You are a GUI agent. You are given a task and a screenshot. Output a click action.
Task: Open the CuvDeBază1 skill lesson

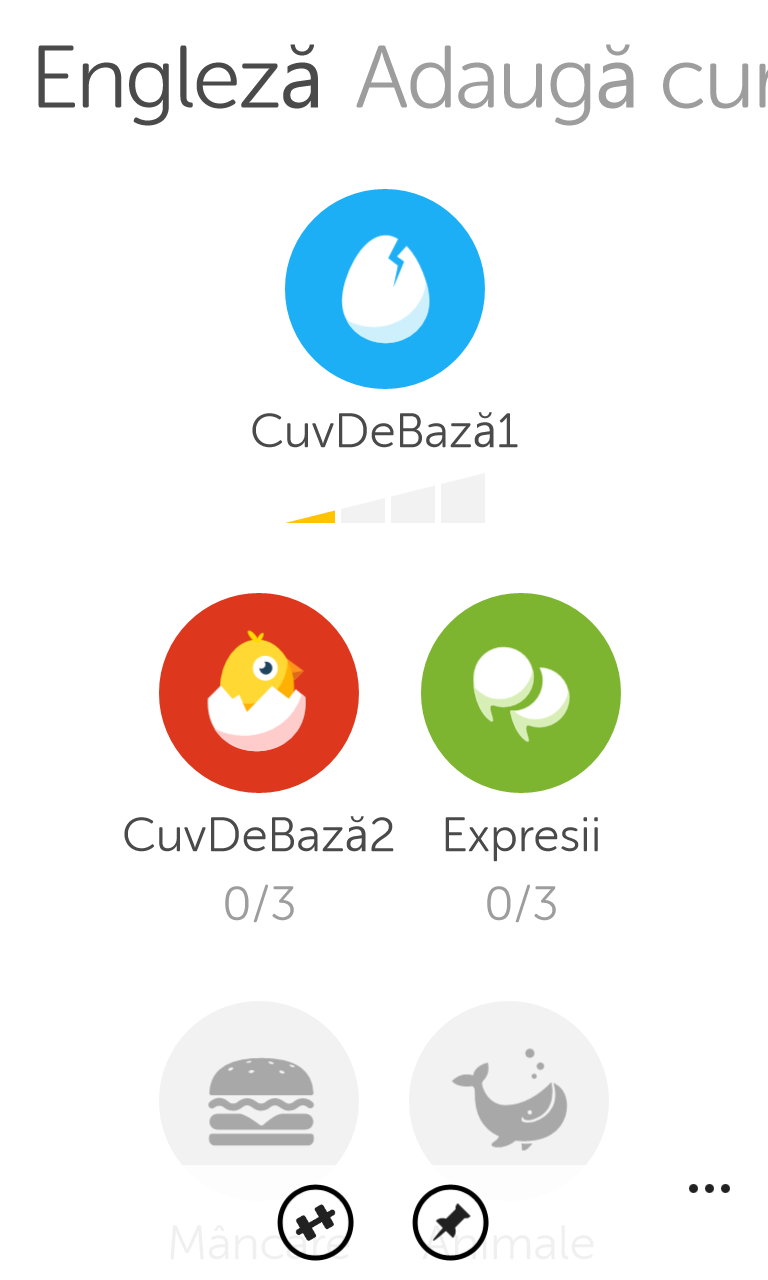click(385, 289)
